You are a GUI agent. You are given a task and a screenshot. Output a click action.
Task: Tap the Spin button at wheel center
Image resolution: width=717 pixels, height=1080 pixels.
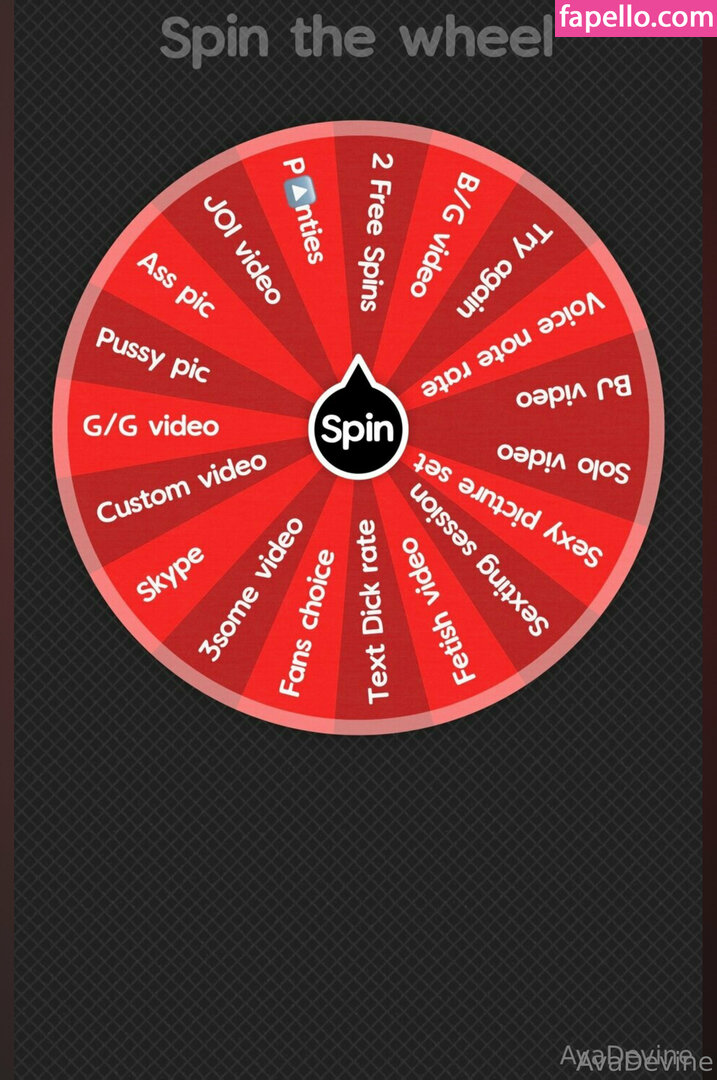click(x=358, y=430)
